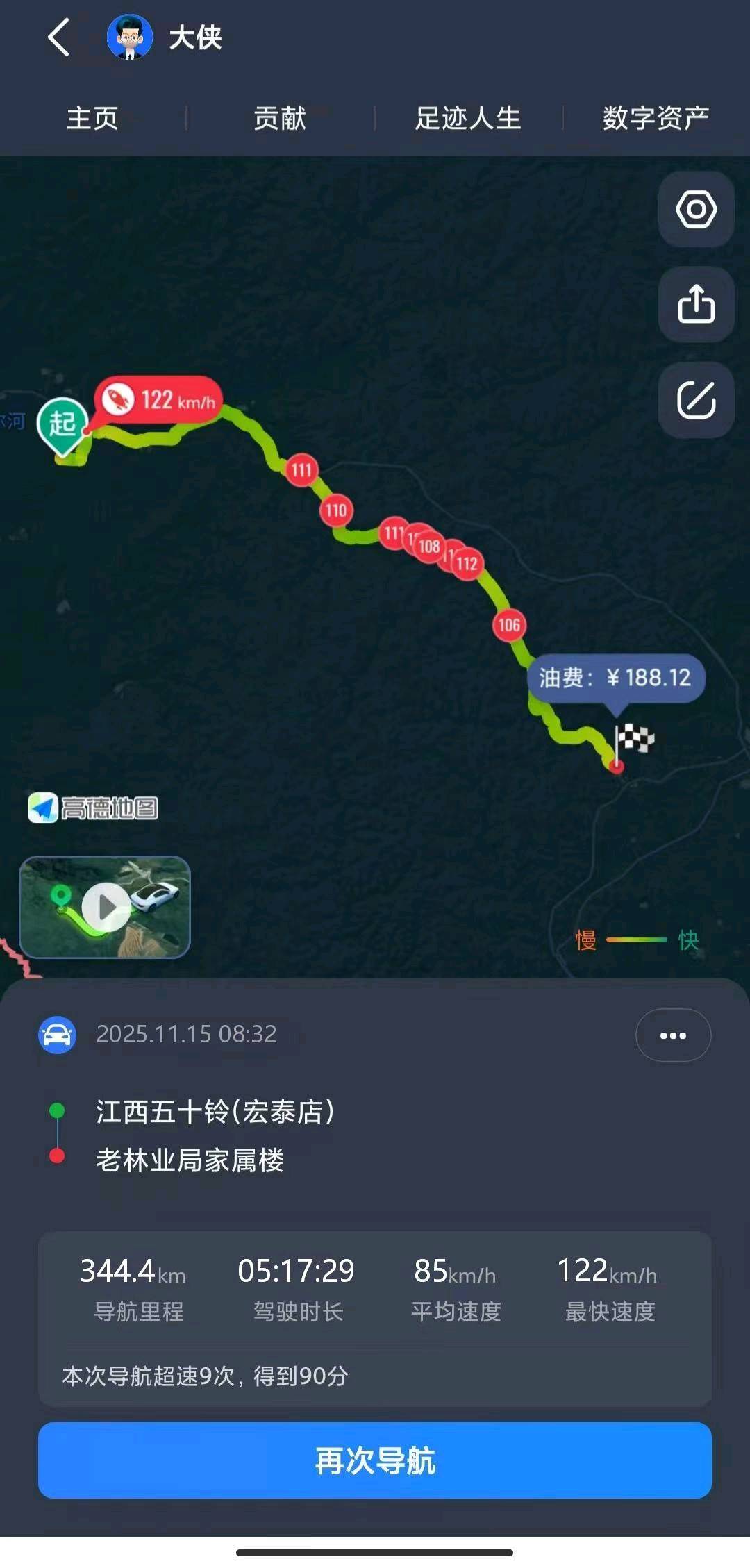Open the 足迹人生 tab
750x1568 pixels.
tap(467, 118)
